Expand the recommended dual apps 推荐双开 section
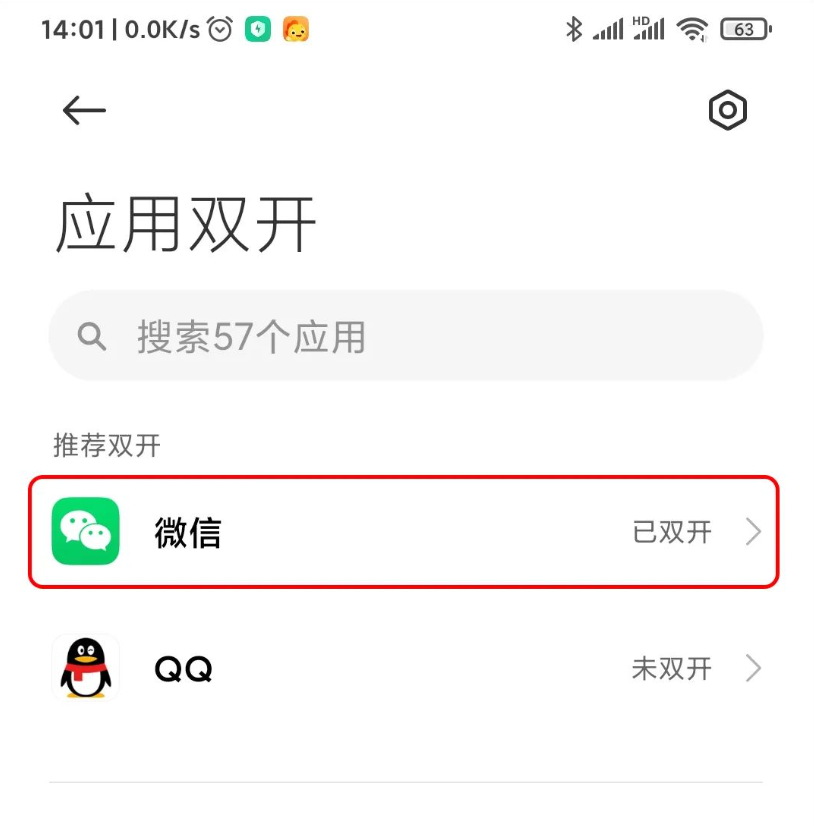This screenshot has height=826, width=814. tap(106, 446)
